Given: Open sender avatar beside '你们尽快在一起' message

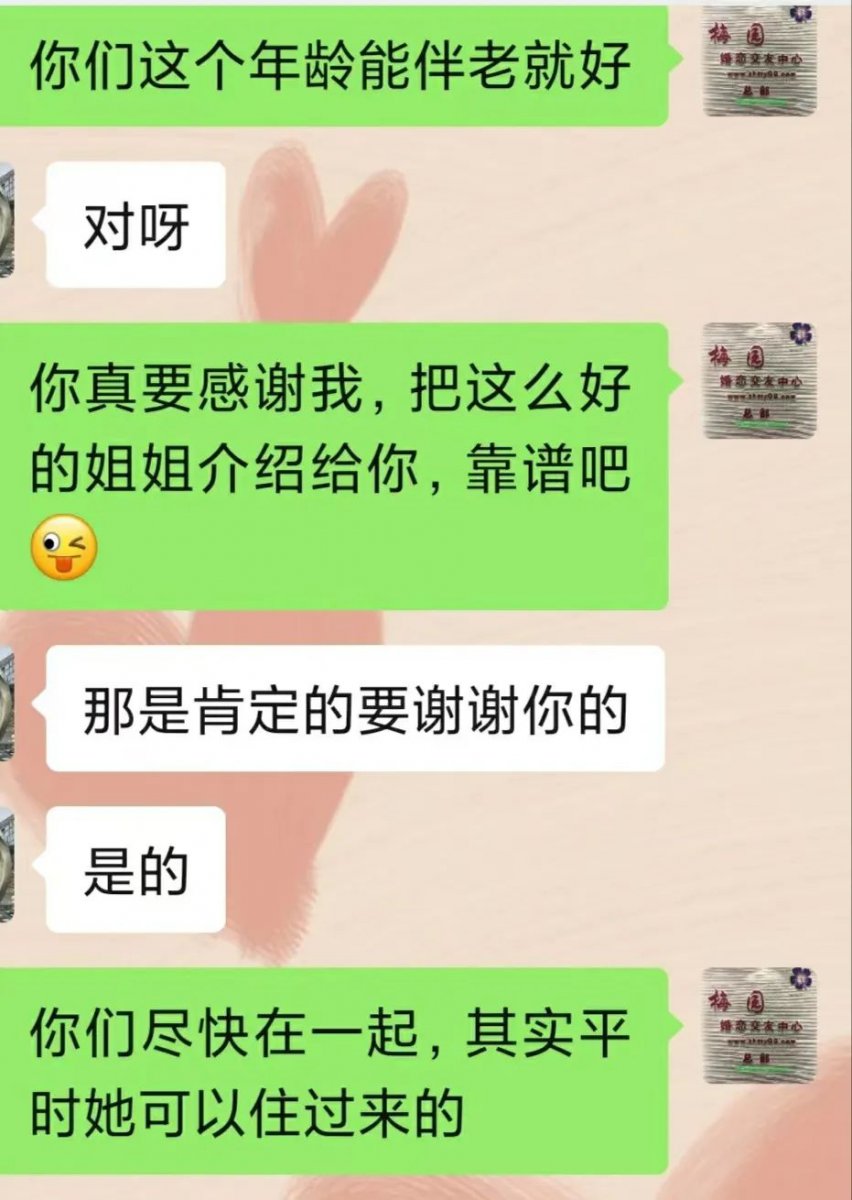Looking at the screenshot, I should pos(760,1026).
